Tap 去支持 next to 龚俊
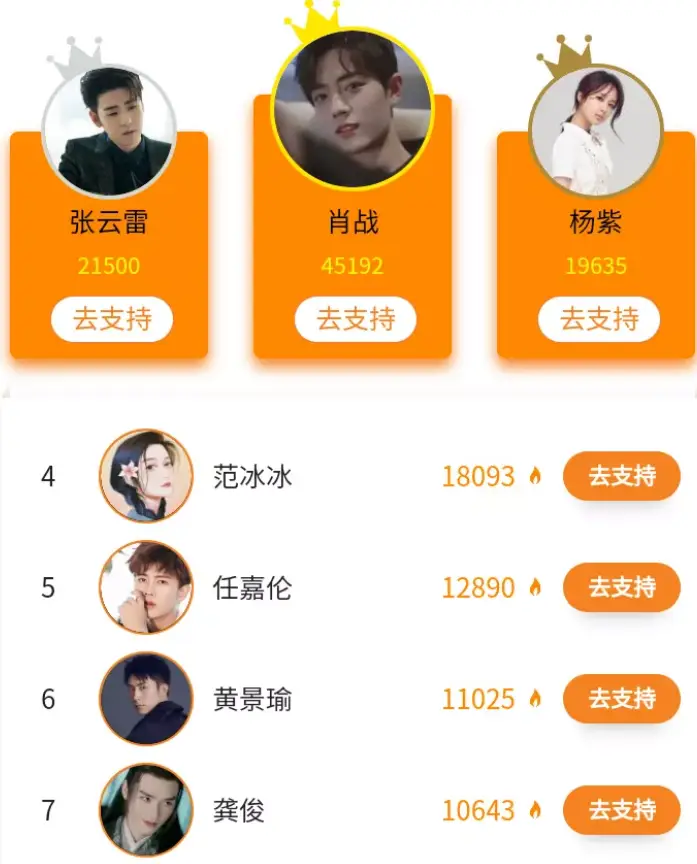 tap(621, 809)
